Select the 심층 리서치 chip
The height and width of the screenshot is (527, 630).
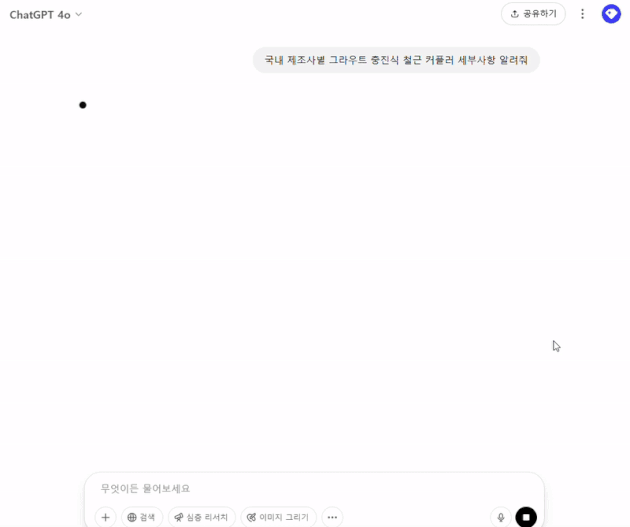pos(201,517)
